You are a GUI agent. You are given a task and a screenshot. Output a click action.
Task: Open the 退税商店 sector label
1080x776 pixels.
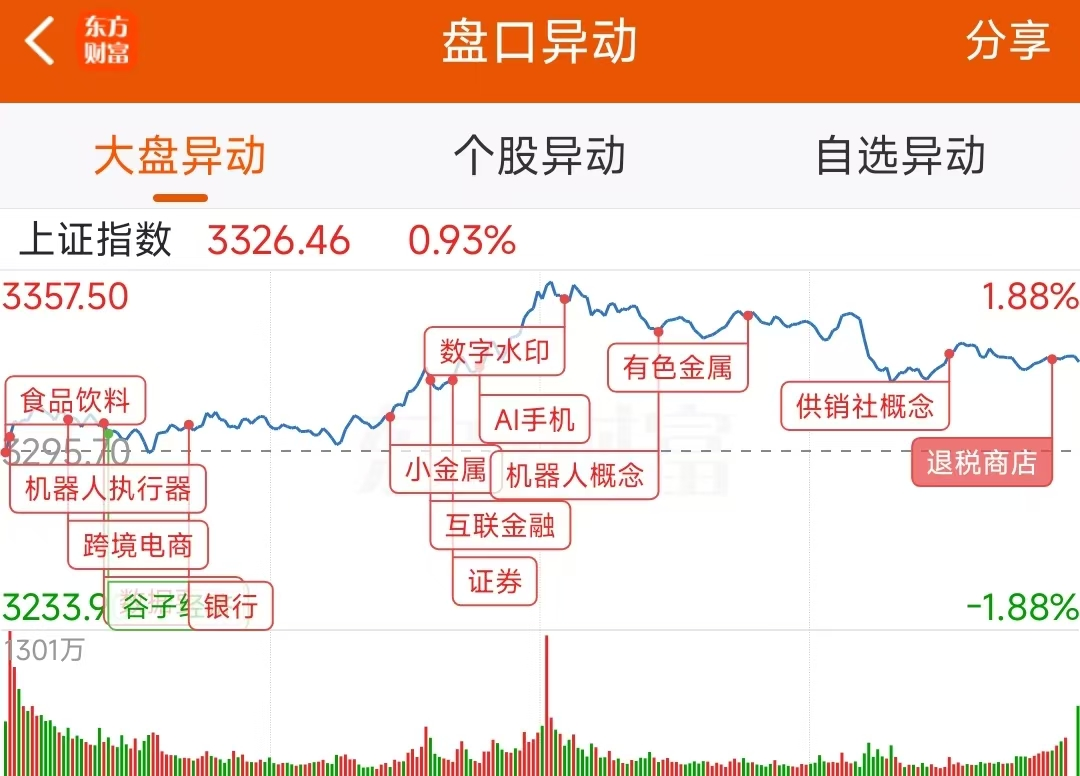pyautogui.click(x=981, y=463)
